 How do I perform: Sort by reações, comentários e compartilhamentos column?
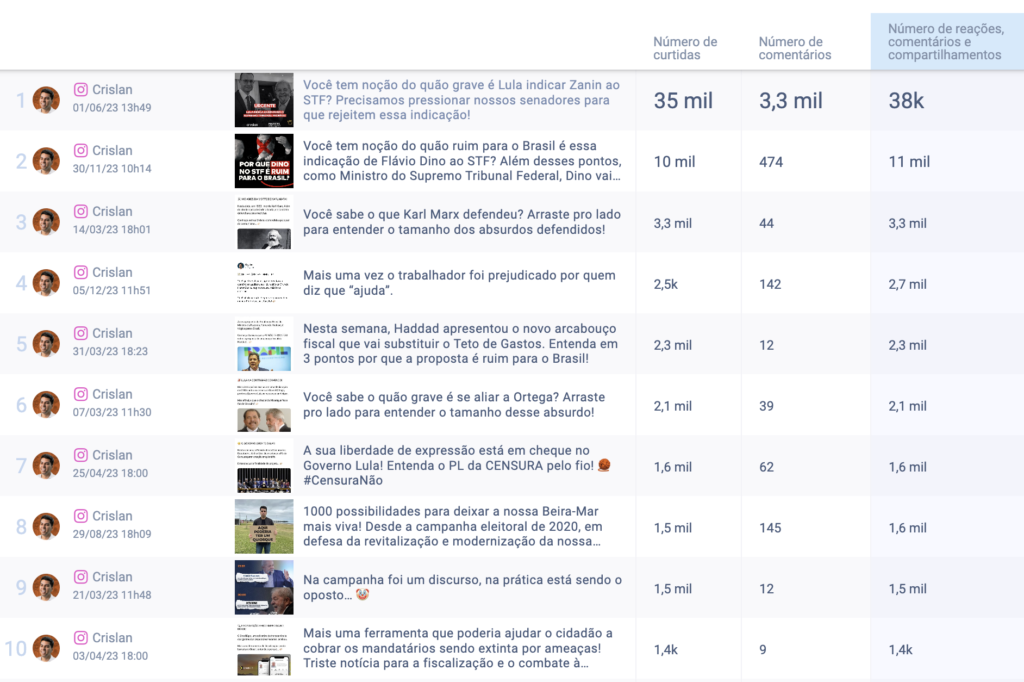click(x=945, y=42)
